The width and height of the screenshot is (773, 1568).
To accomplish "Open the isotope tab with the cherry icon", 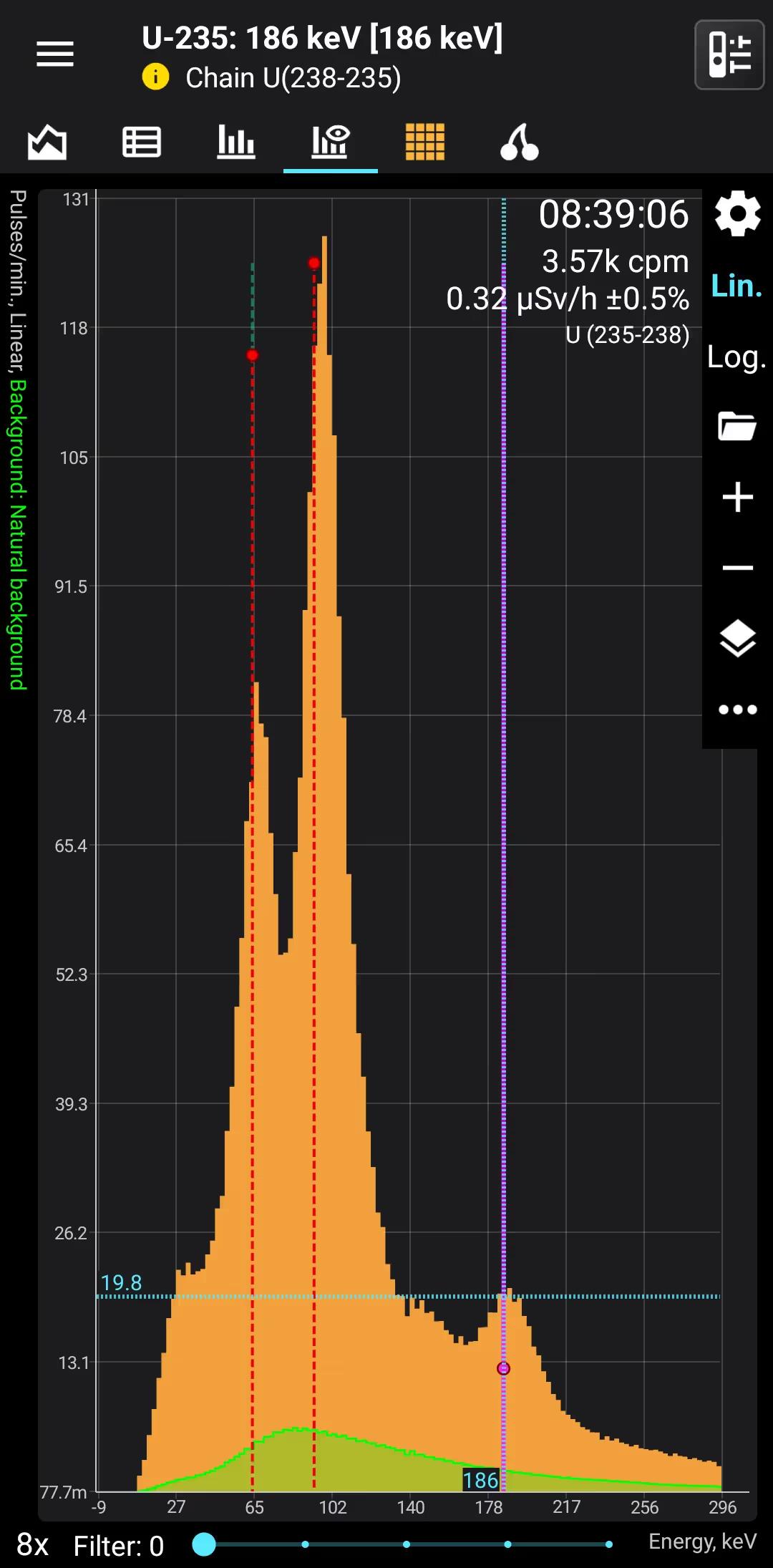I will coord(520,142).
